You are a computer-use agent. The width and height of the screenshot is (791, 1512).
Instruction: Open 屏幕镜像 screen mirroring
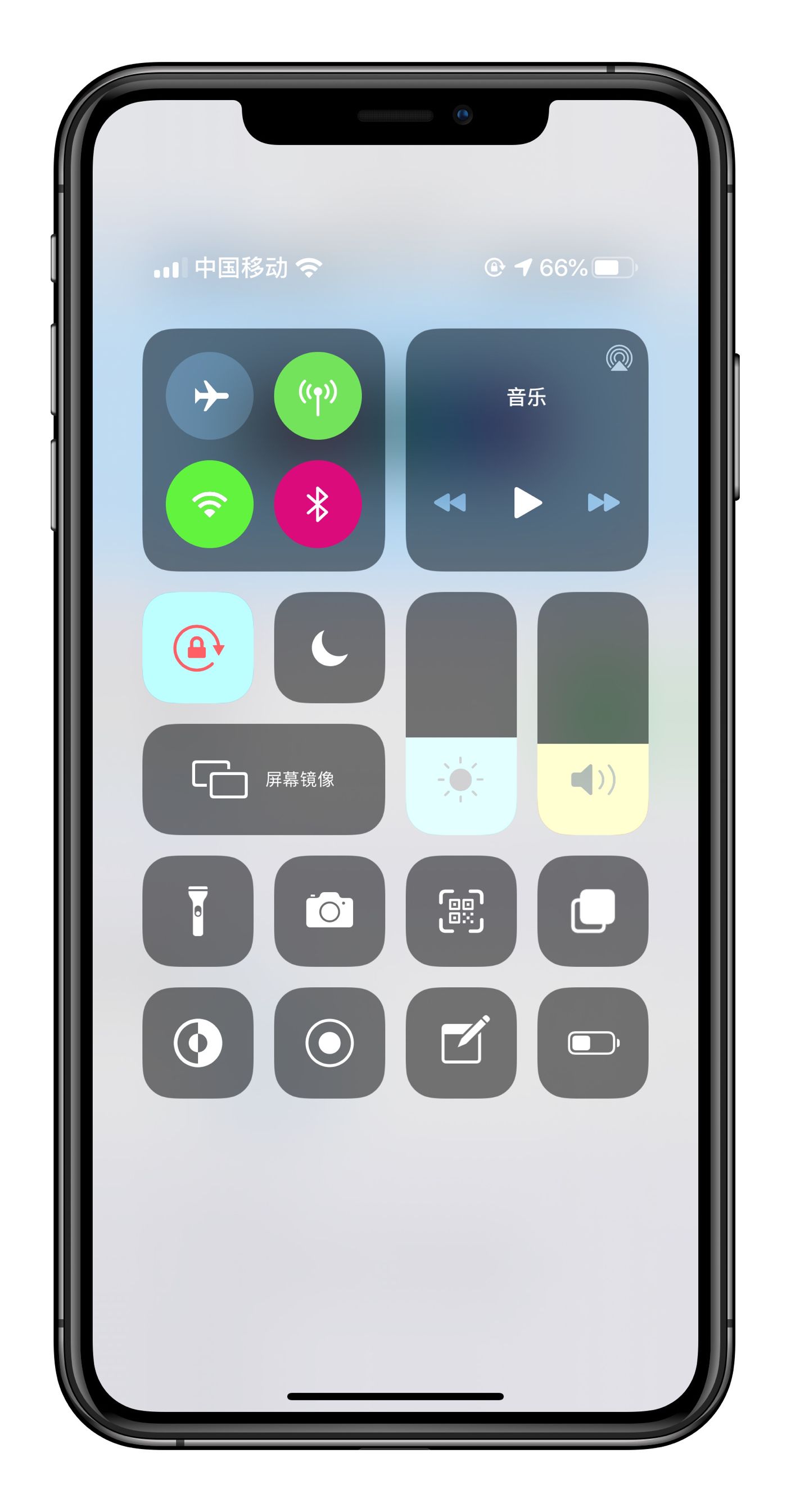[x=264, y=779]
